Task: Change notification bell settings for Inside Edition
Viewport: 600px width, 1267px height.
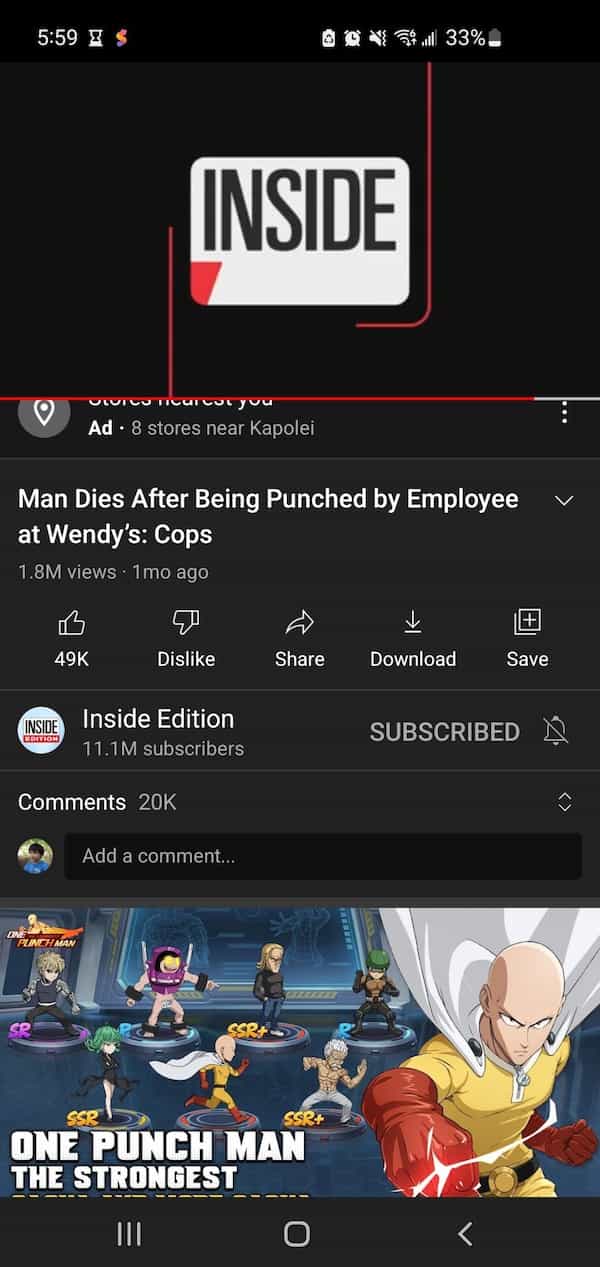Action: pos(556,732)
